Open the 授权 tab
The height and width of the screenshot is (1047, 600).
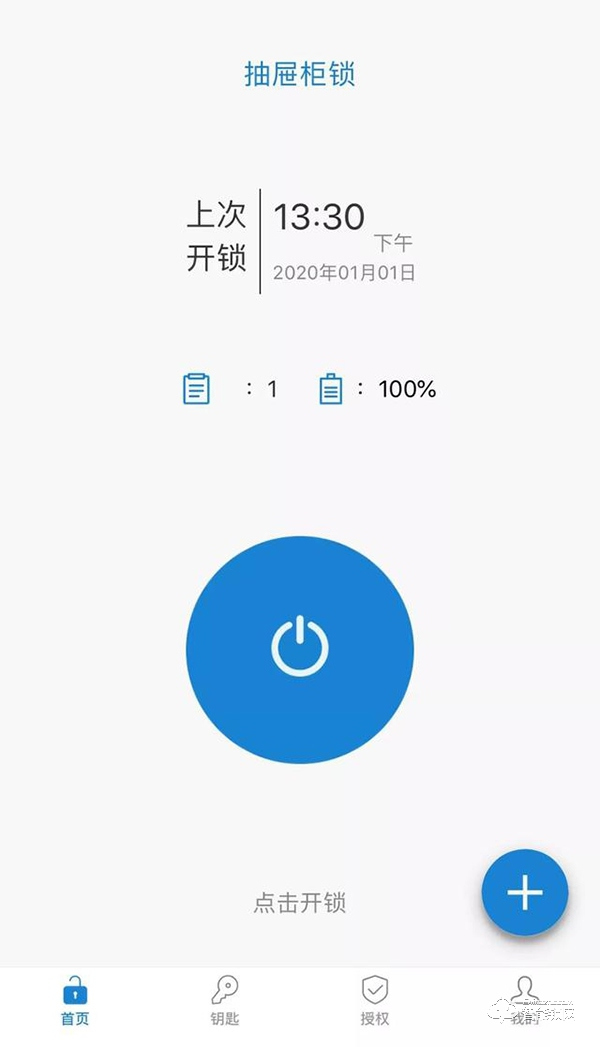375,1002
